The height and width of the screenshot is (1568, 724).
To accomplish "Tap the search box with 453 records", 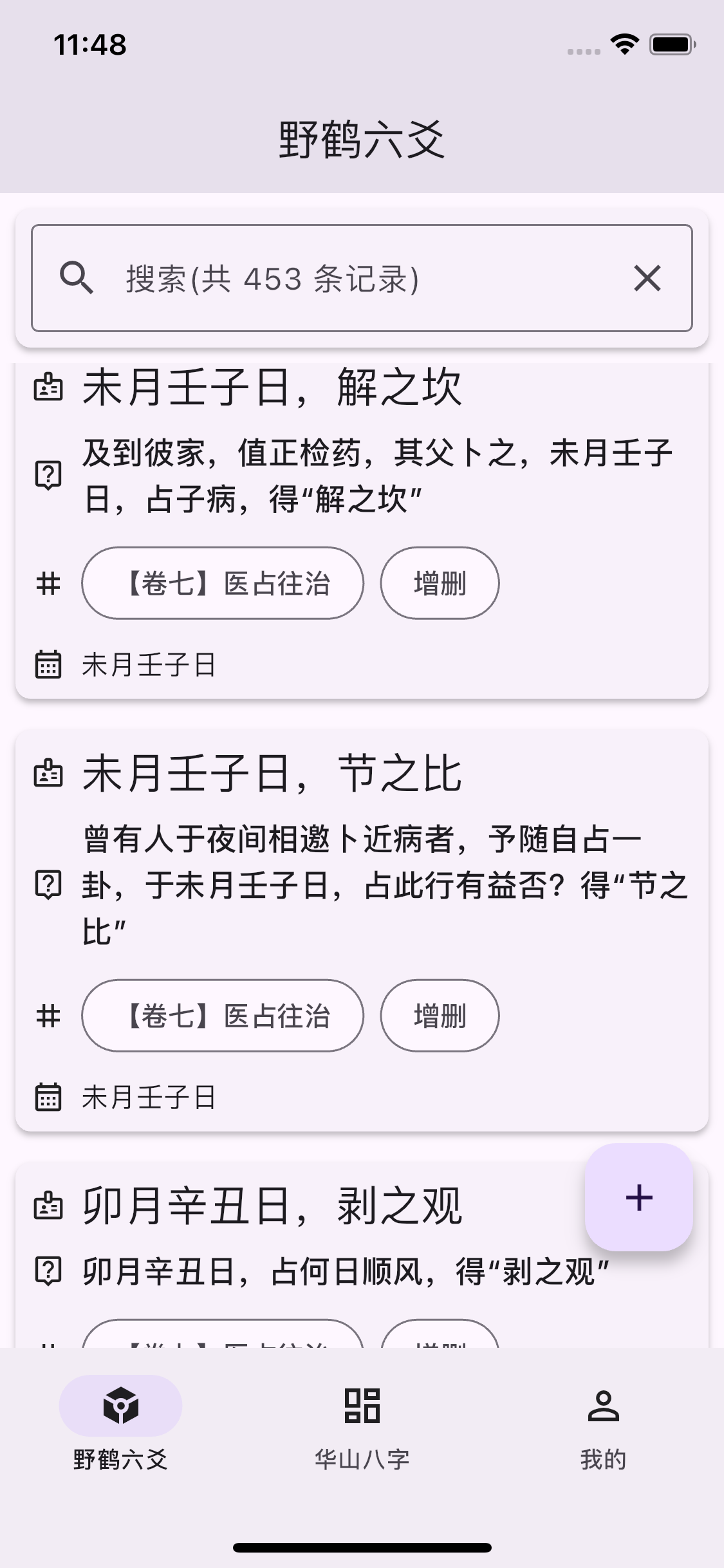I will click(x=348, y=278).
